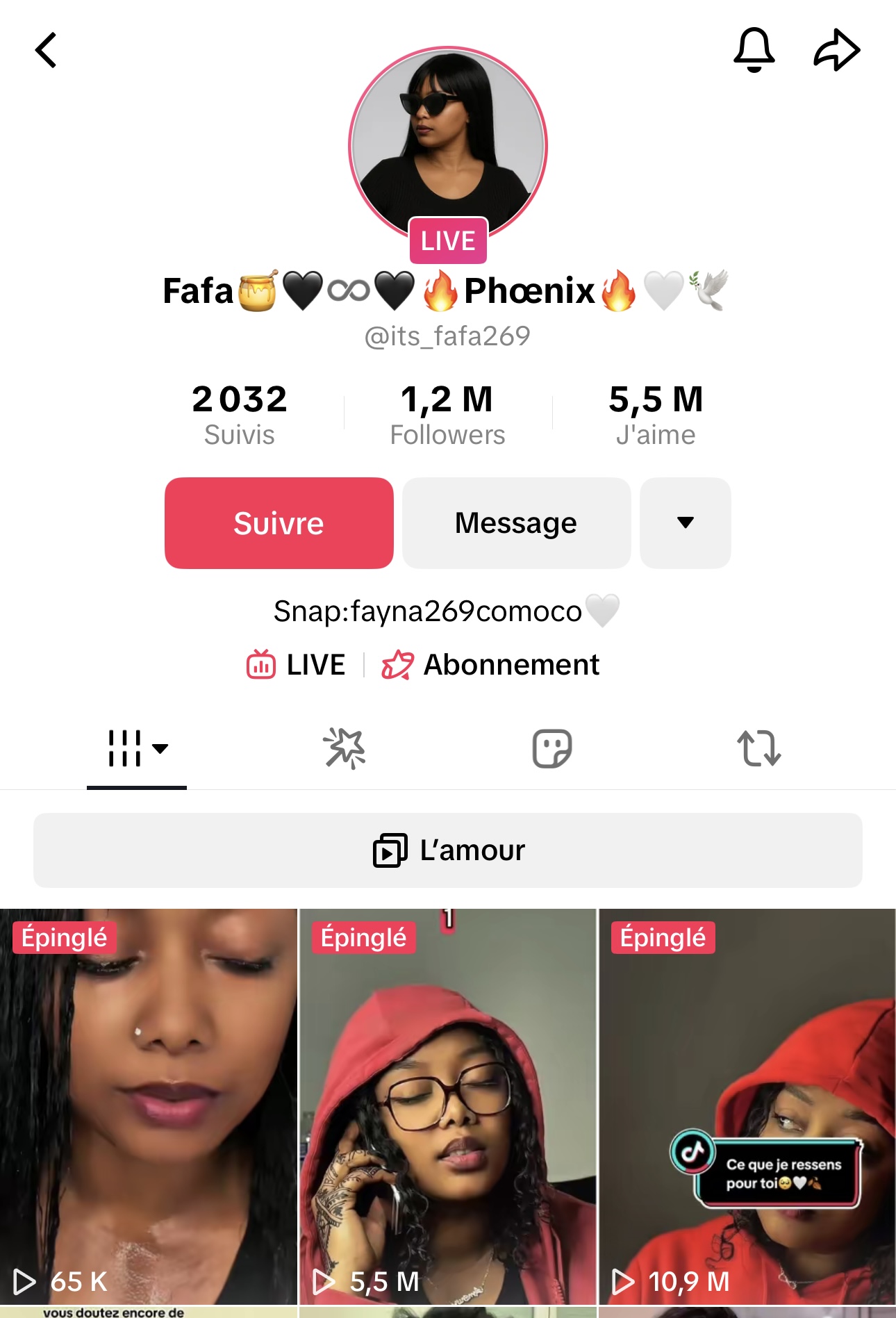Image resolution: width=896 pixels, height=1318 pixels.
Task: Go back using the top arrow
Action: point(46,50)
